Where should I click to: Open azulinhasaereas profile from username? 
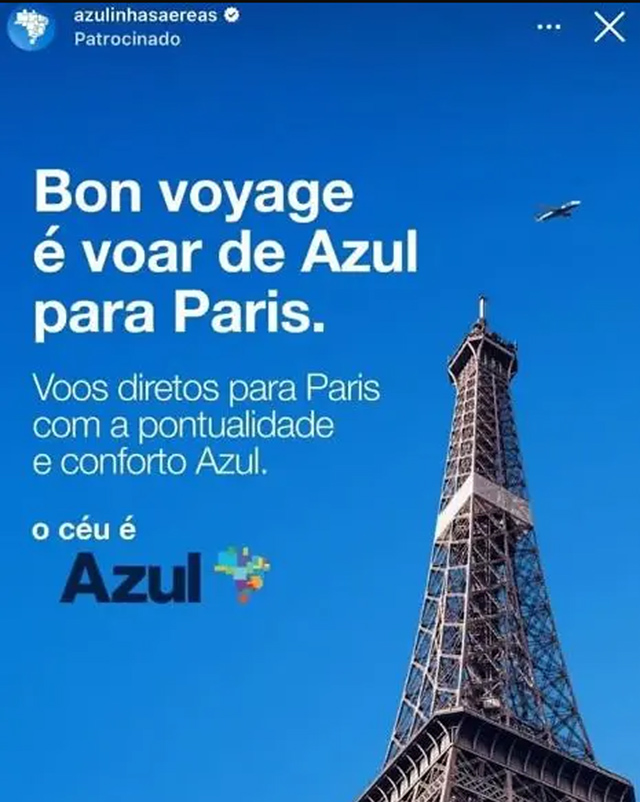145,16
